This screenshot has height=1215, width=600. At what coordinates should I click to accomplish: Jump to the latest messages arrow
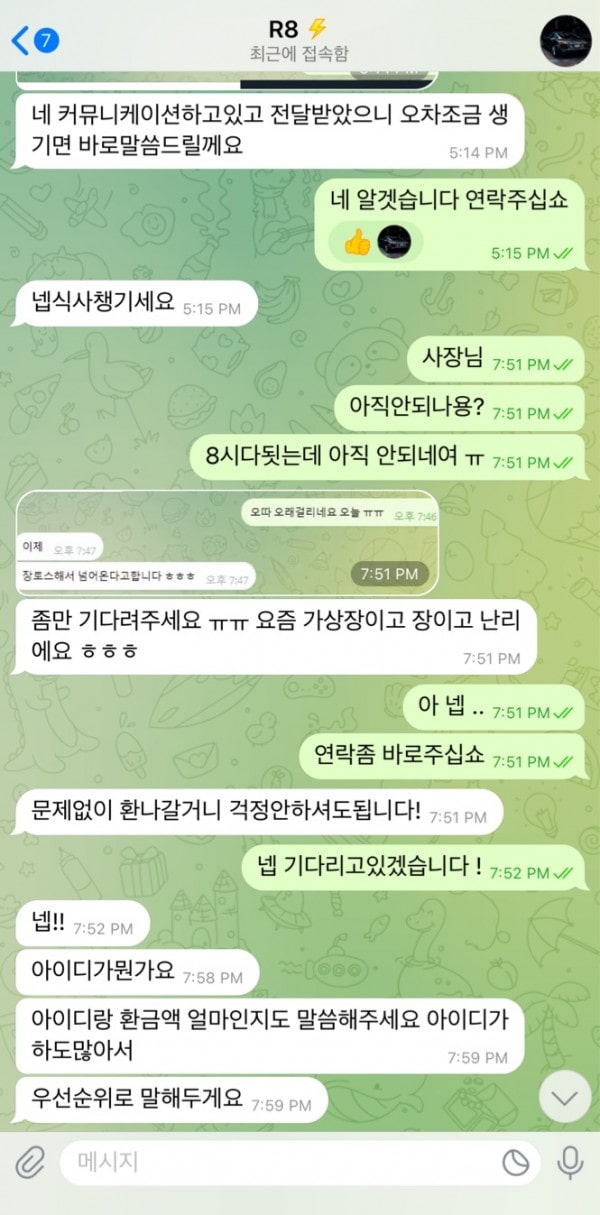[564, 1097]
